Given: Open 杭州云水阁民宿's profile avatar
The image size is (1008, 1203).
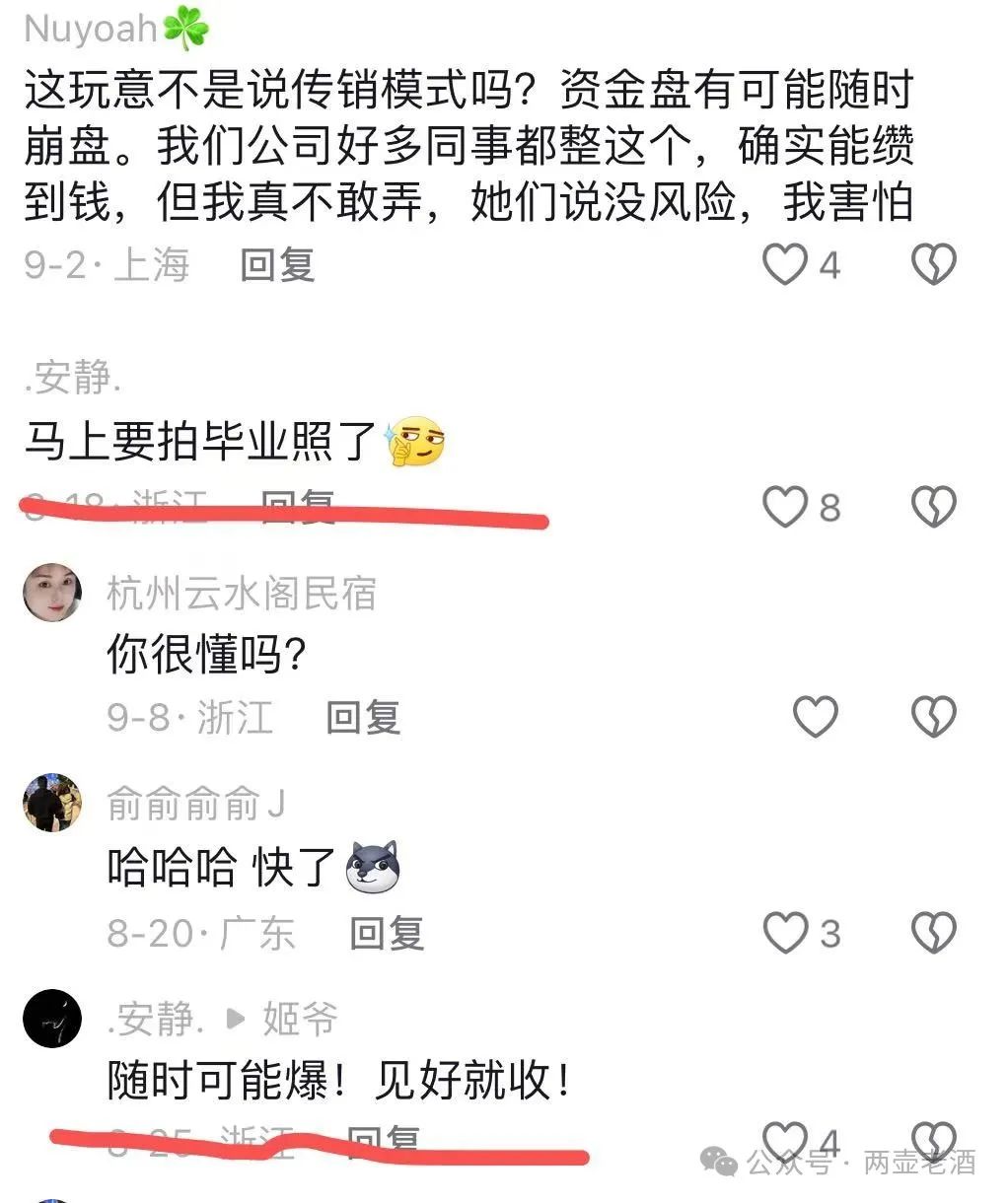Looking at the screenshot, I should point(52,594).
